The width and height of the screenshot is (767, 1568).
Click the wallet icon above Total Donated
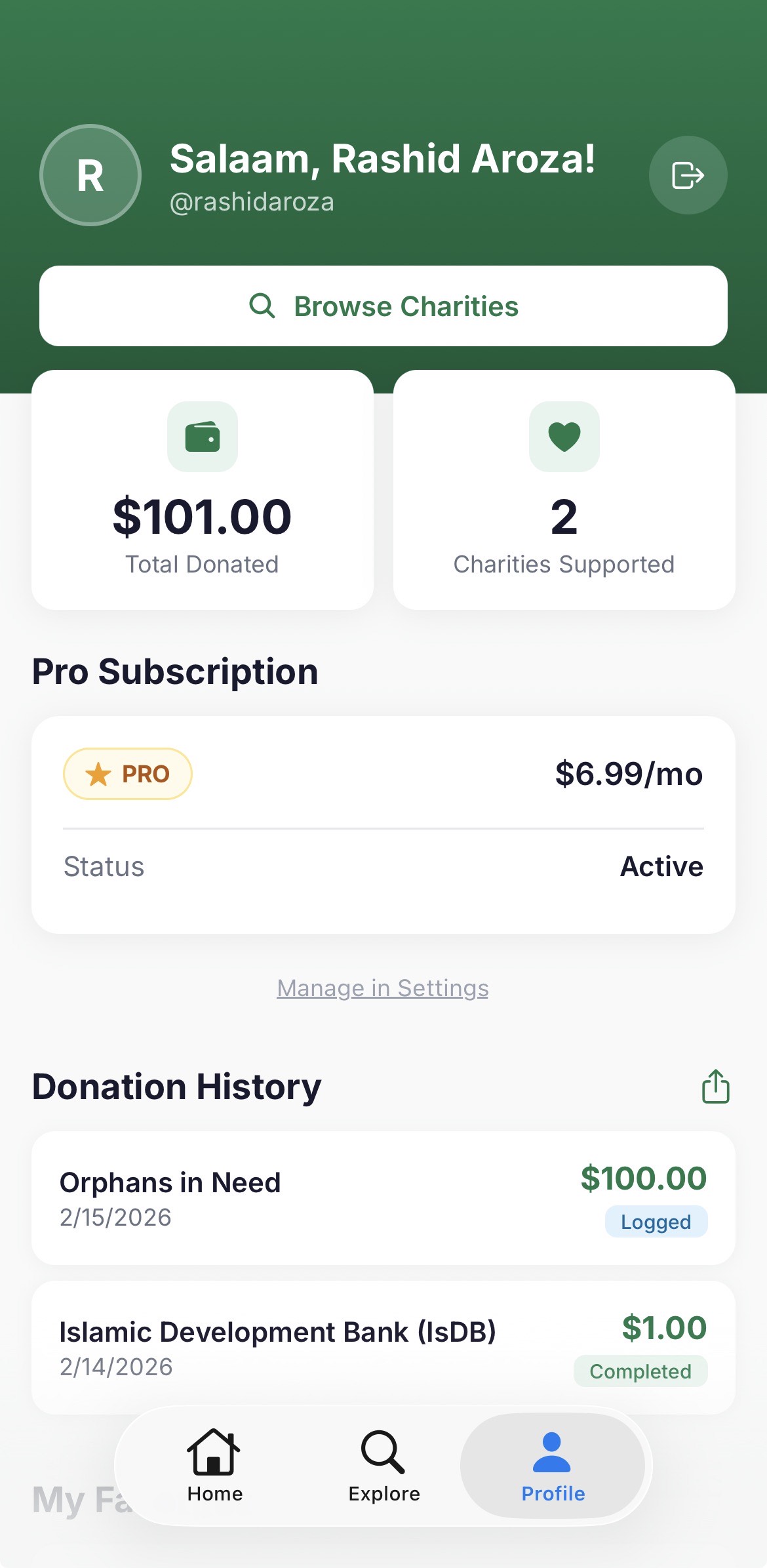point(202,437)
